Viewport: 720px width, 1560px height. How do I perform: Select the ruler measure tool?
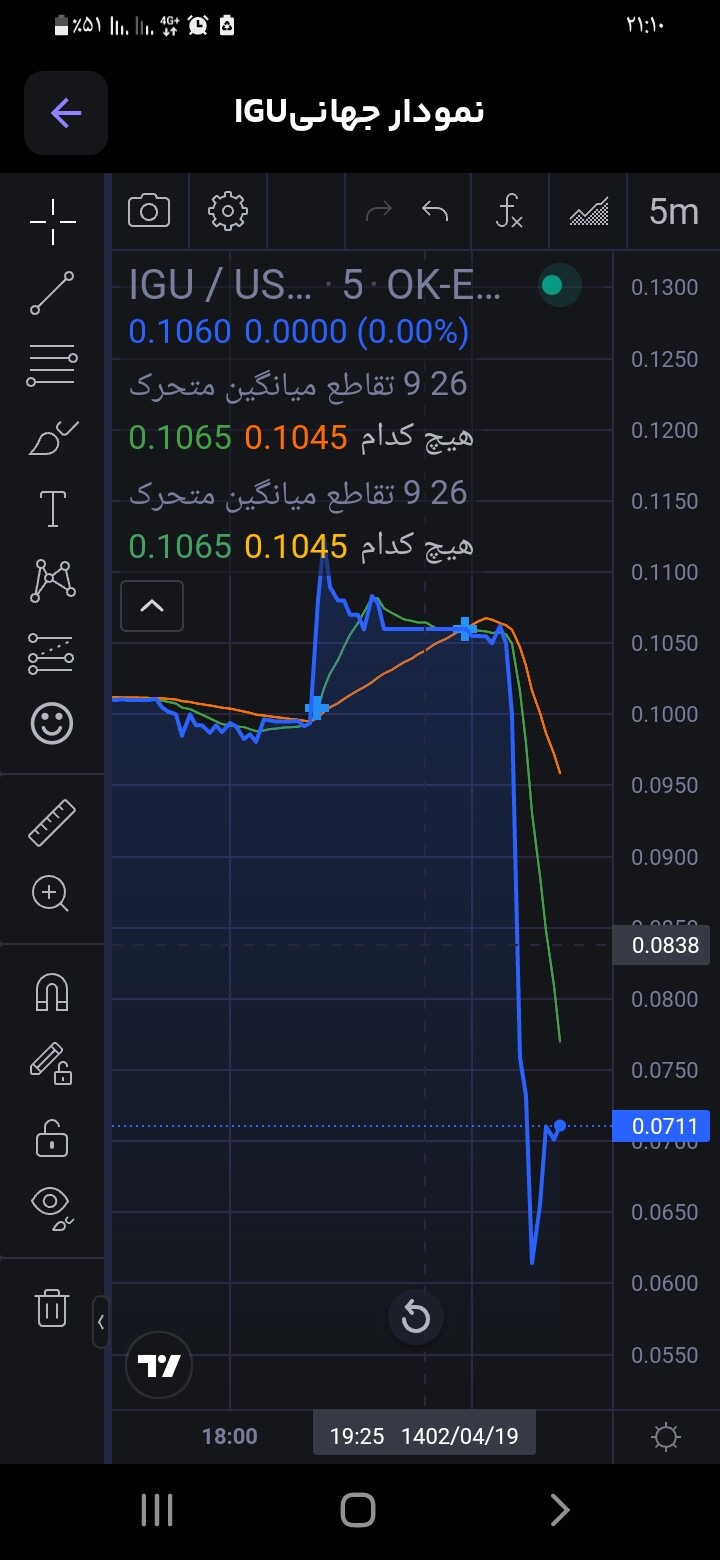(52, 823)
